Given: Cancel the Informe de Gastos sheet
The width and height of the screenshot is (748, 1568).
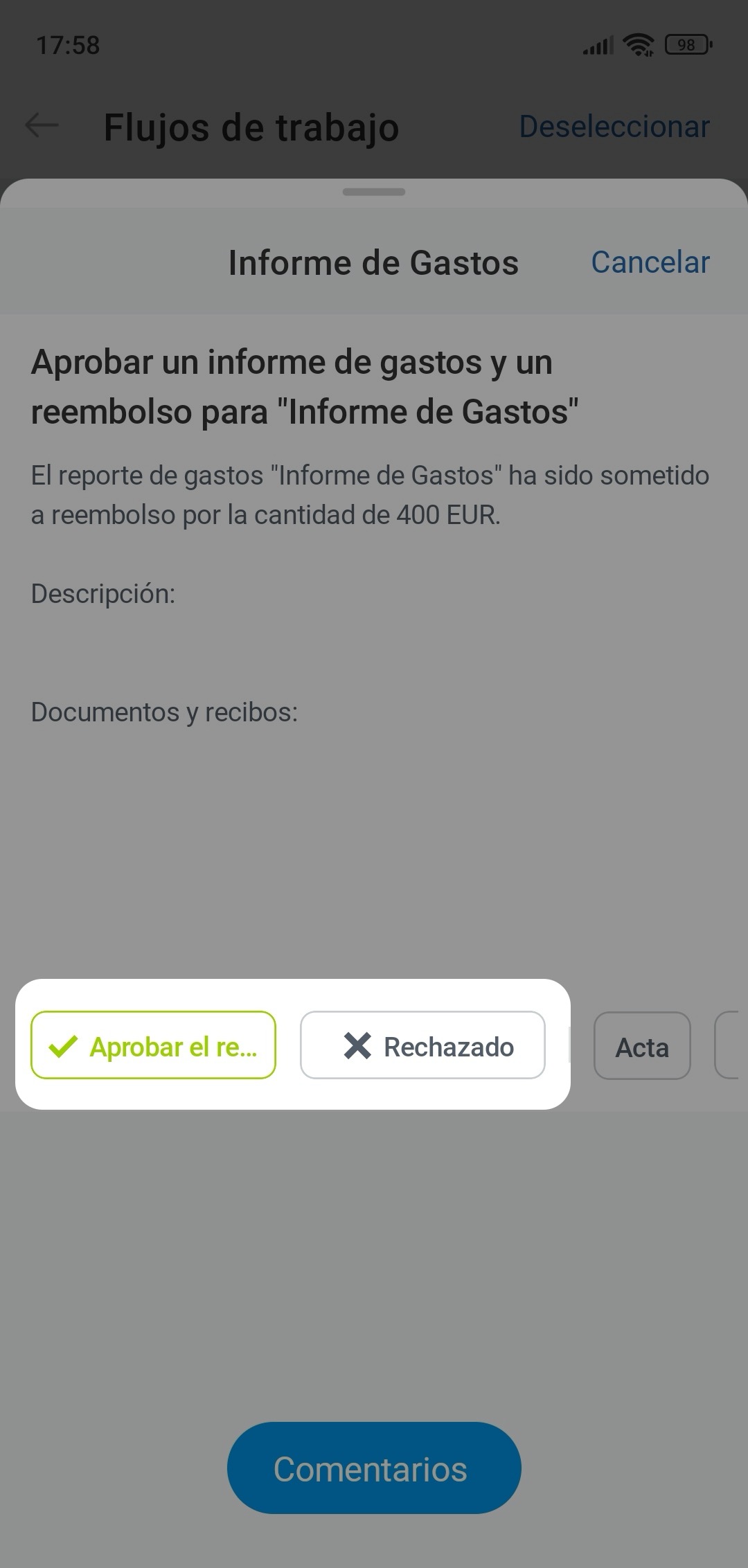Looking at the screenshot, I should click(650, 262).
